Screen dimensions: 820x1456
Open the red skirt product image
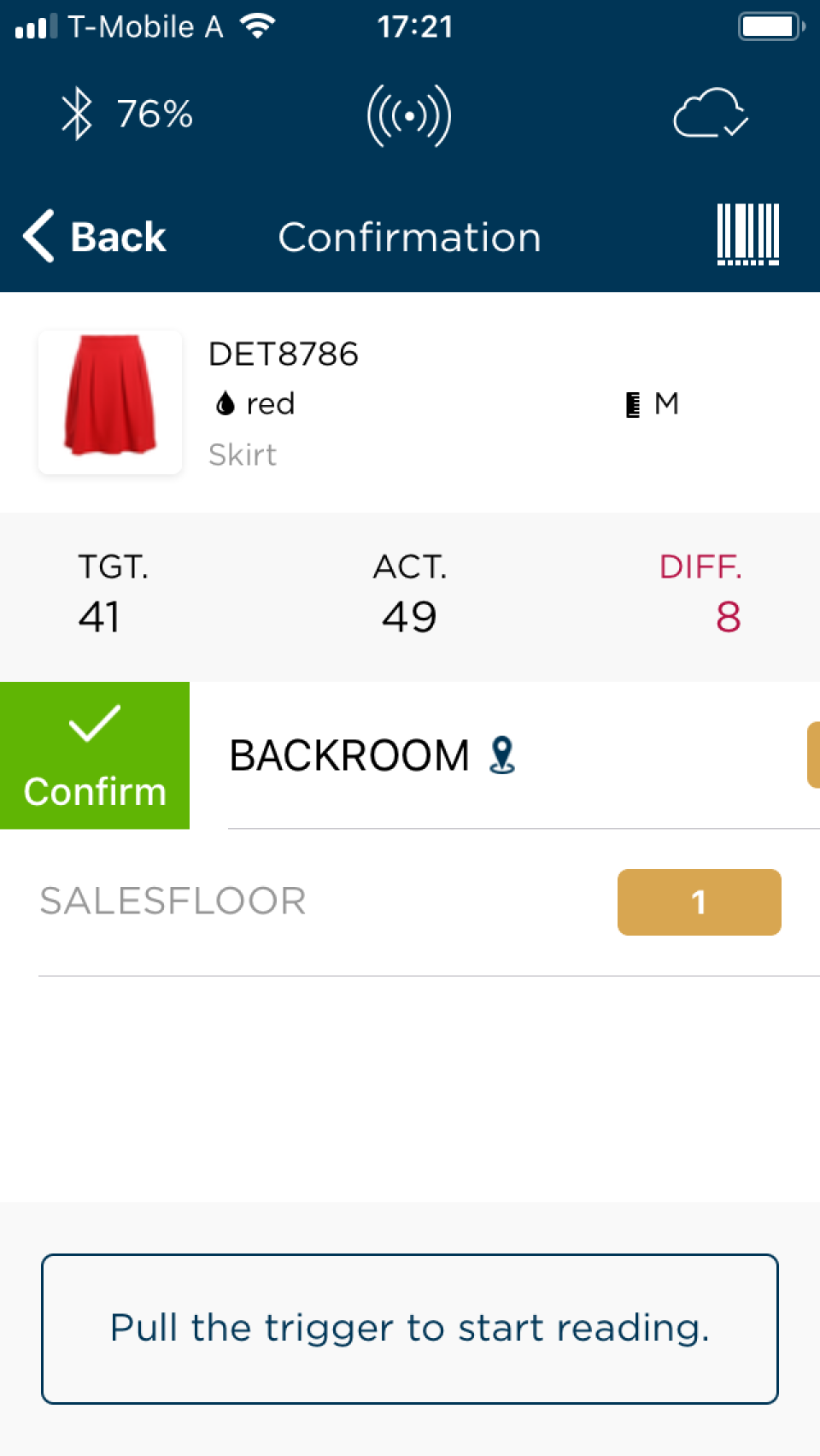coord(110,402)
